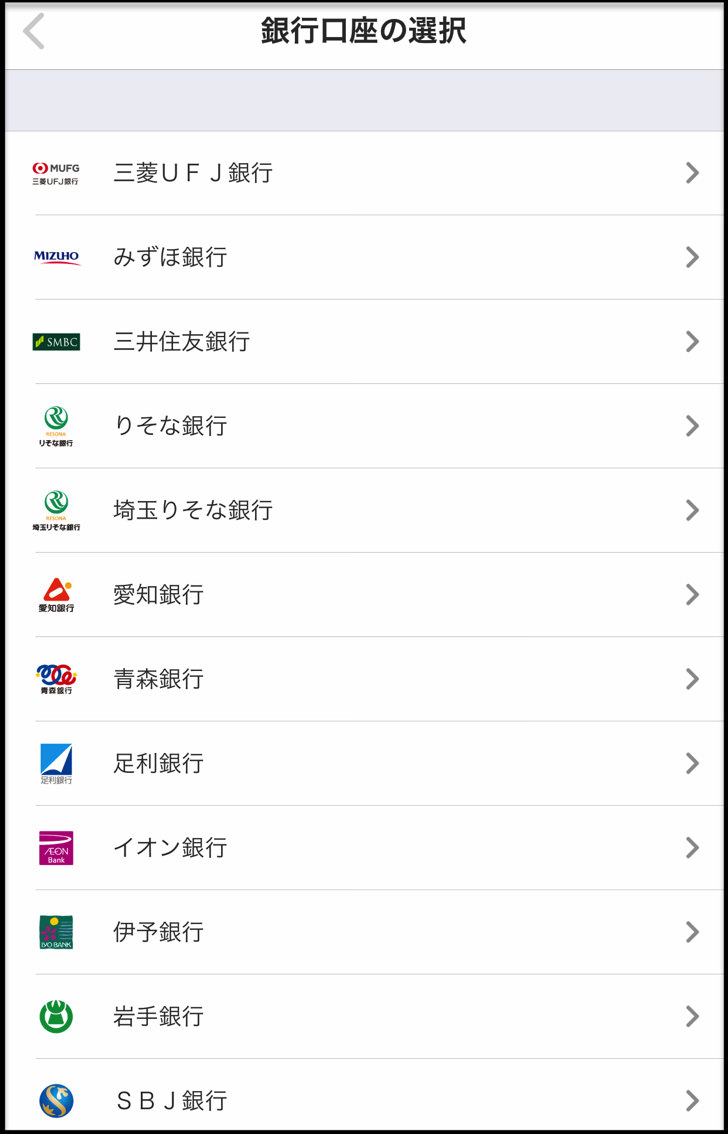The height and width of the screenshot is (1134, 728).
Task: Pick 伊予銀行 from the list
Action: [158, 932]
